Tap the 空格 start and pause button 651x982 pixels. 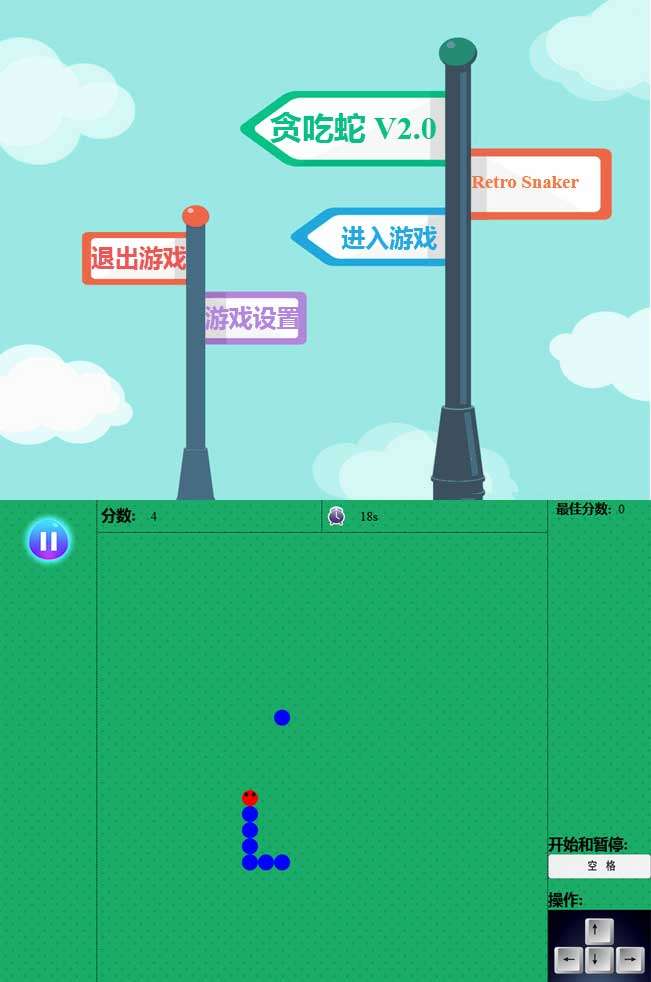point(600,866)
